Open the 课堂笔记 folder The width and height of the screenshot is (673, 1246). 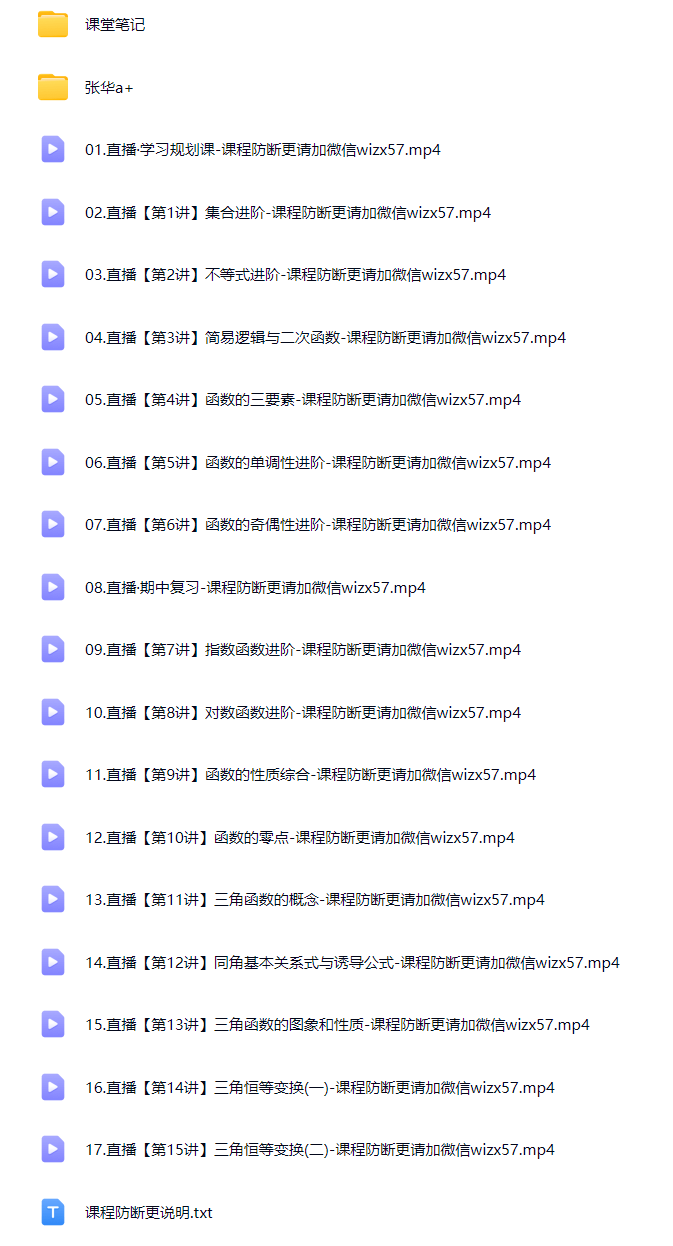tap(115, 25)
